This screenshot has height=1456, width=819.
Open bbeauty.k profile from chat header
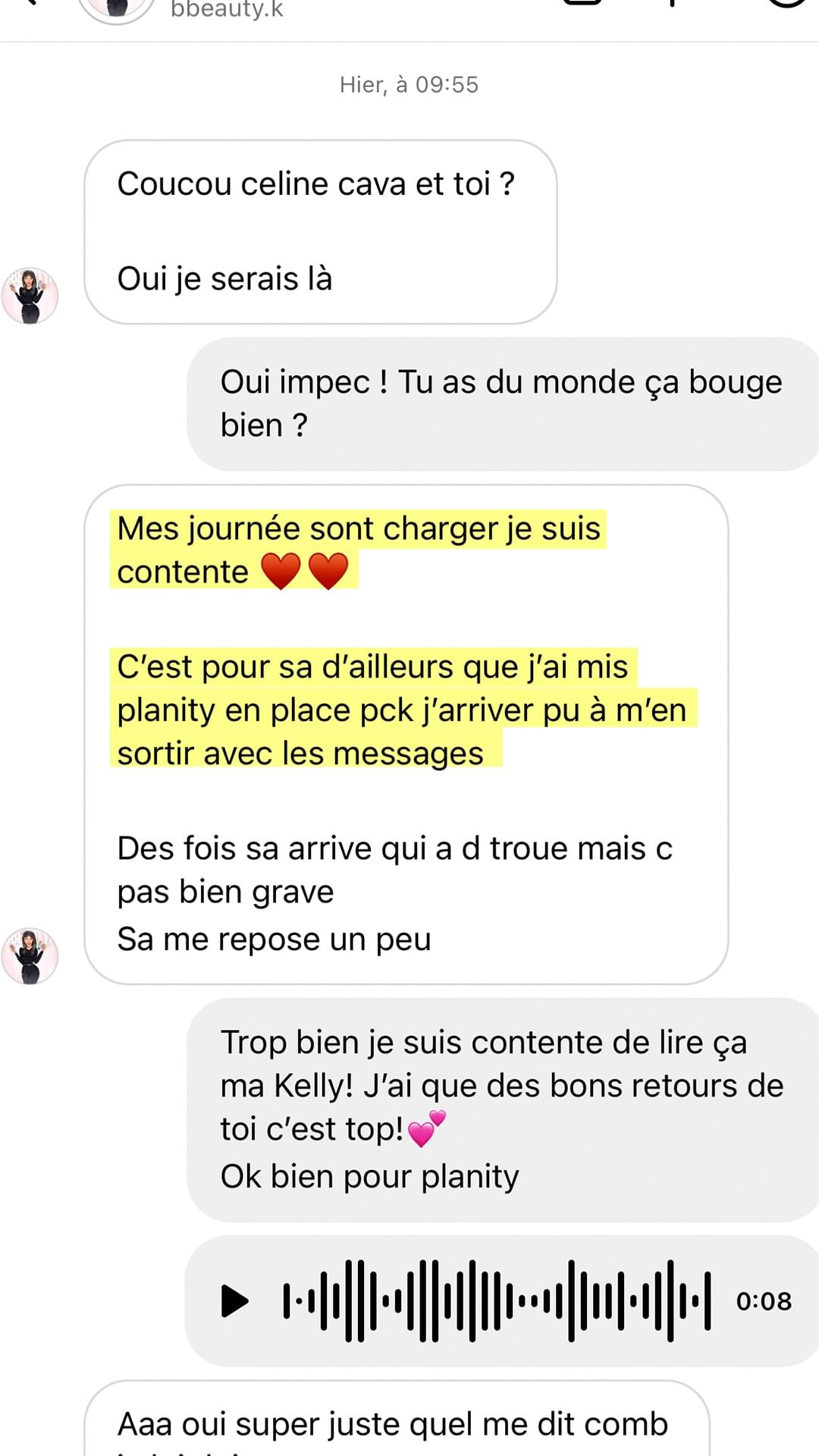point(226,10)
